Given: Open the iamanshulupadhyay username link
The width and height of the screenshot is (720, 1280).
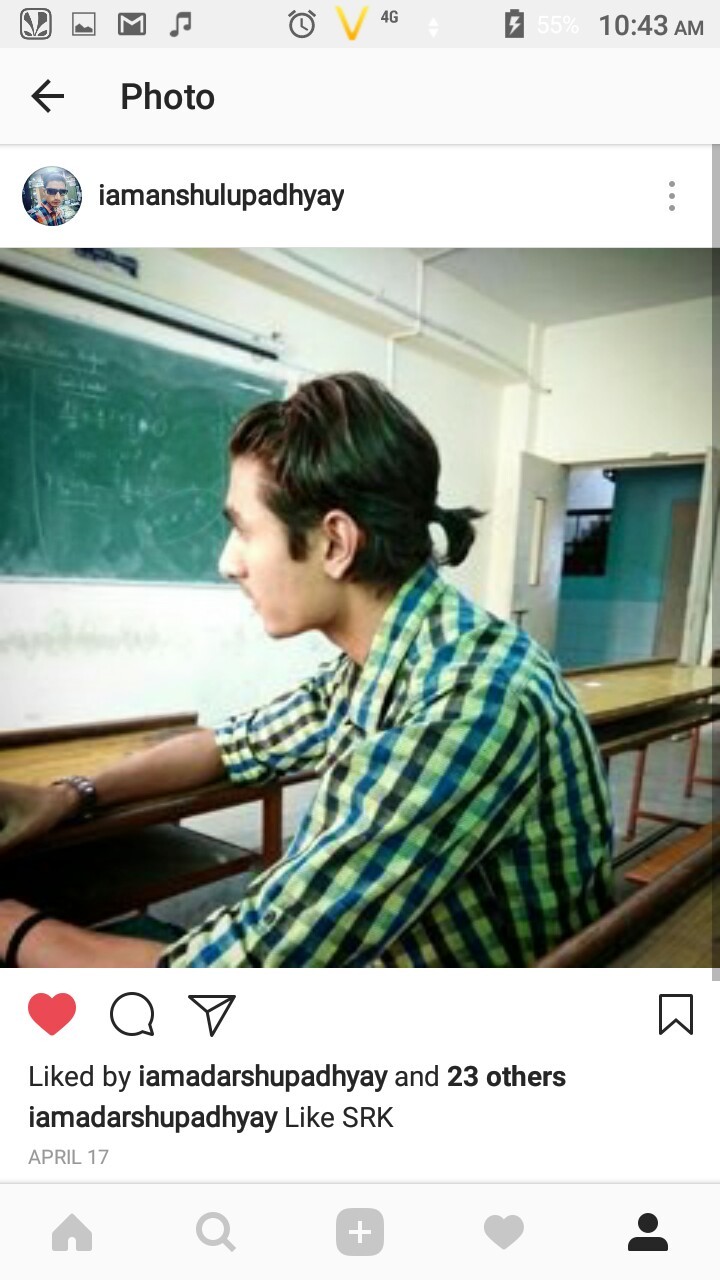Looking at the screenshot, I should [x=221, y=196].
